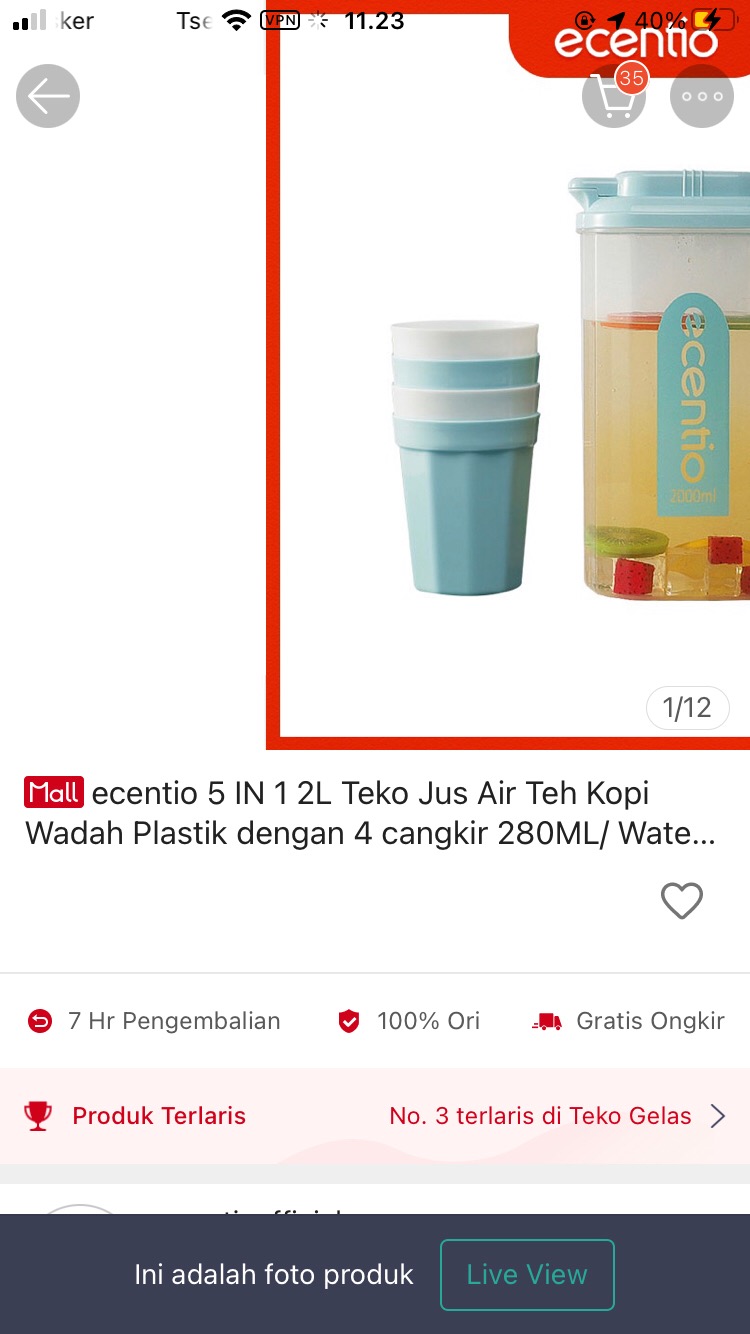Go back using the back arrow icon
750x1334 pixels.
click(47, 96)
